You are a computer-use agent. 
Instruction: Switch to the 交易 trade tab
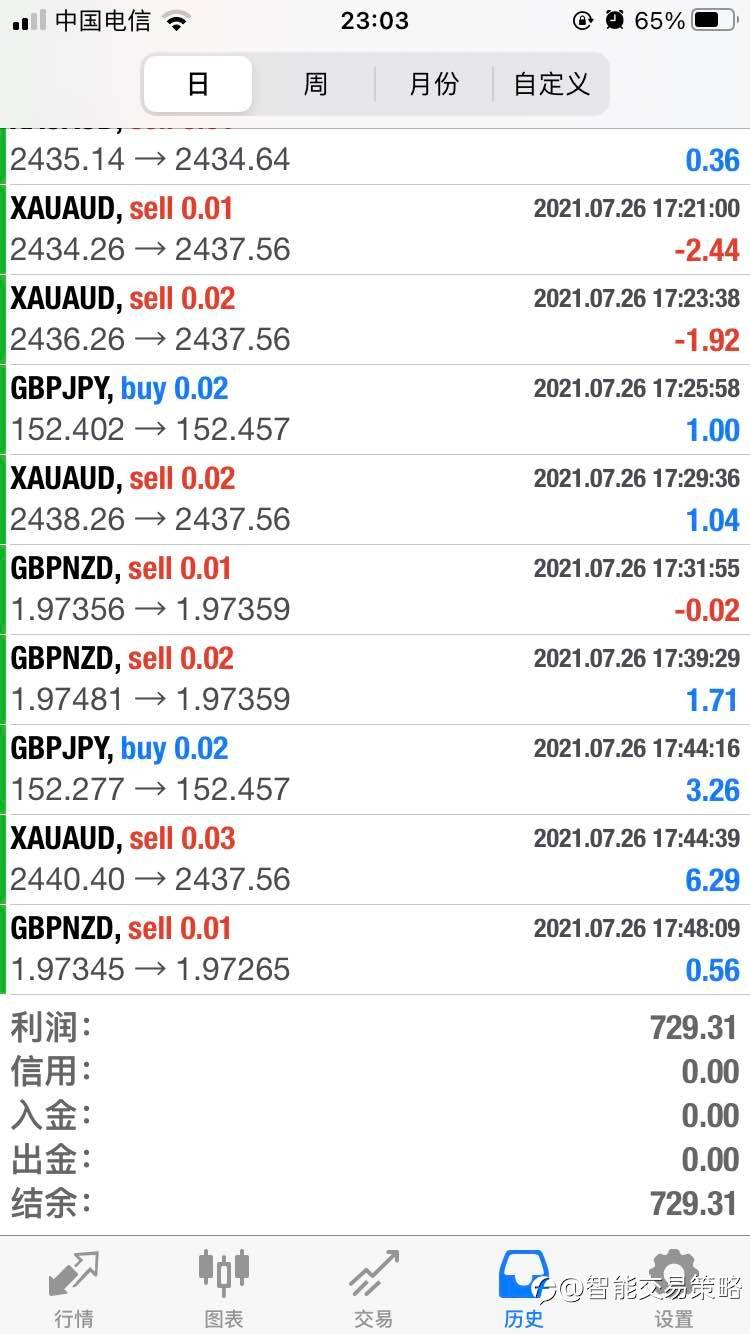[373, 1289]
